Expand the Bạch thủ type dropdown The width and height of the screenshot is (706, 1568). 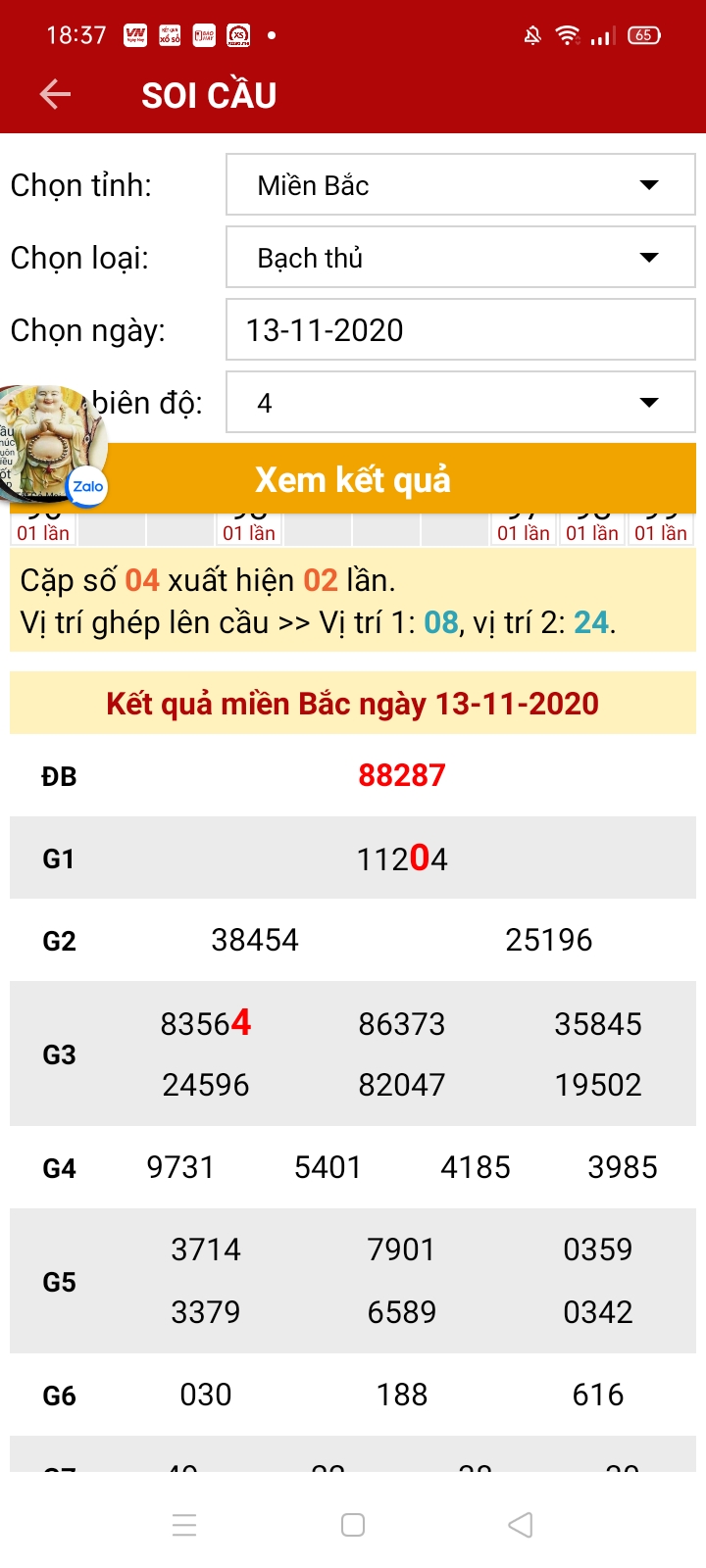pos(460,258)
